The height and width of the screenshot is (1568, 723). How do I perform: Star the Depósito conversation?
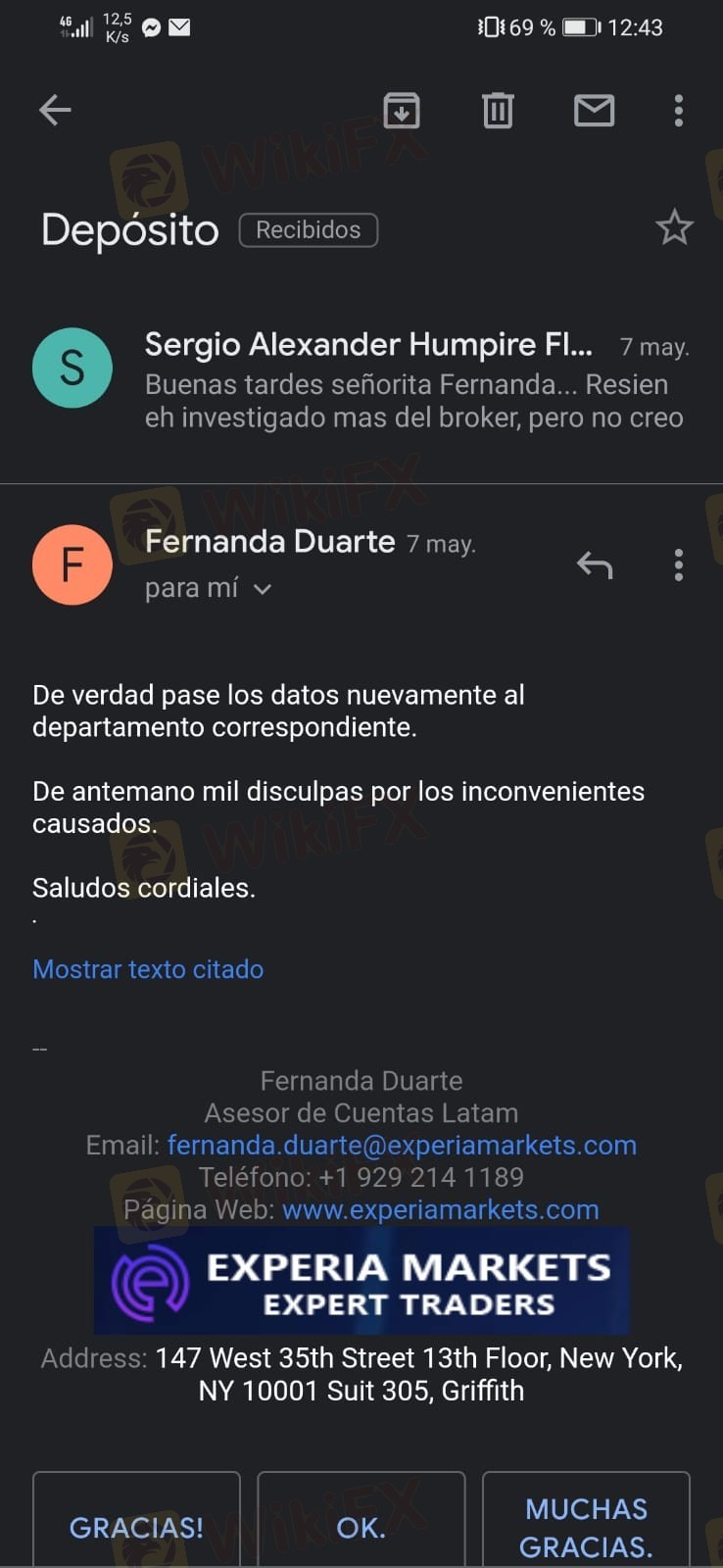(674, 228)
